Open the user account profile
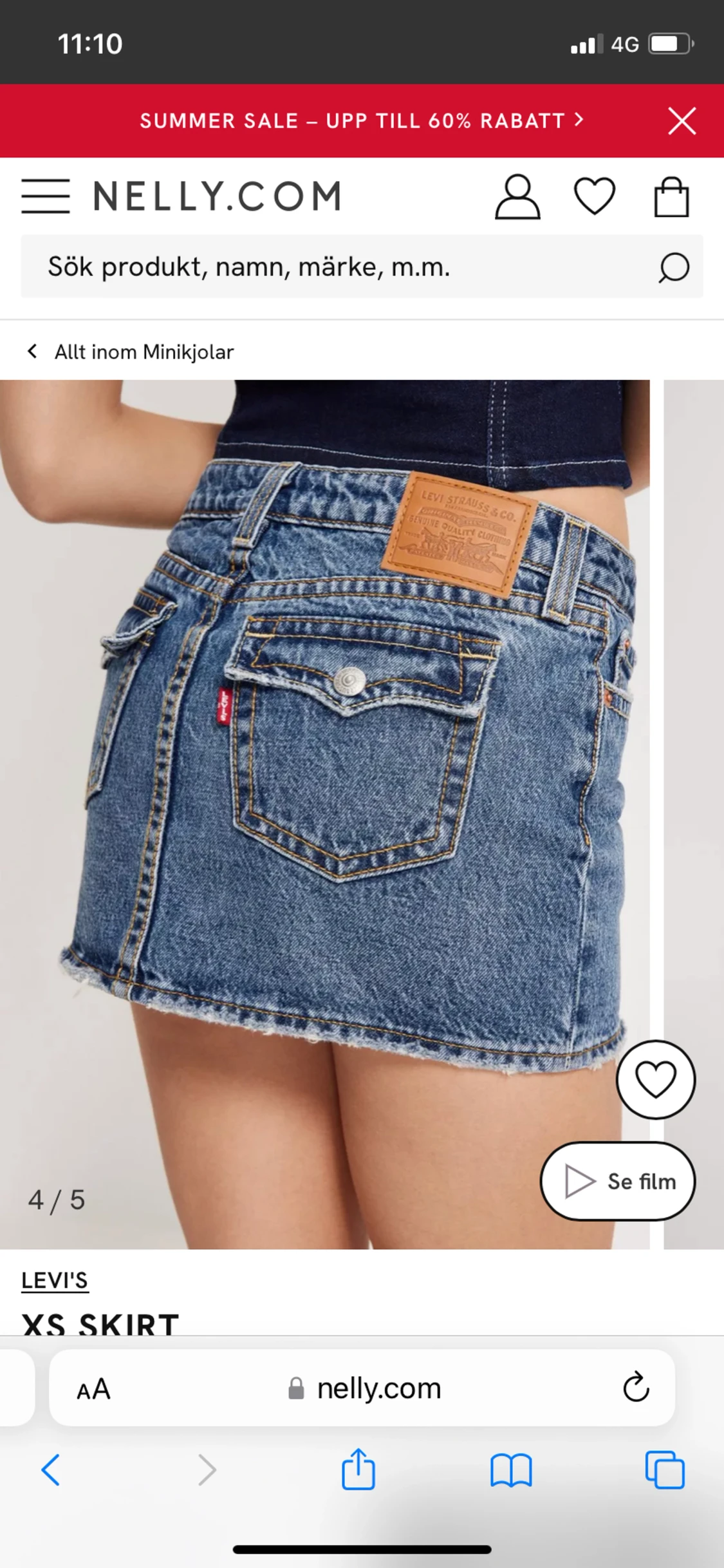Image resolution: width=724 pixels, height=1568 pixels. [x=517, y=196]
